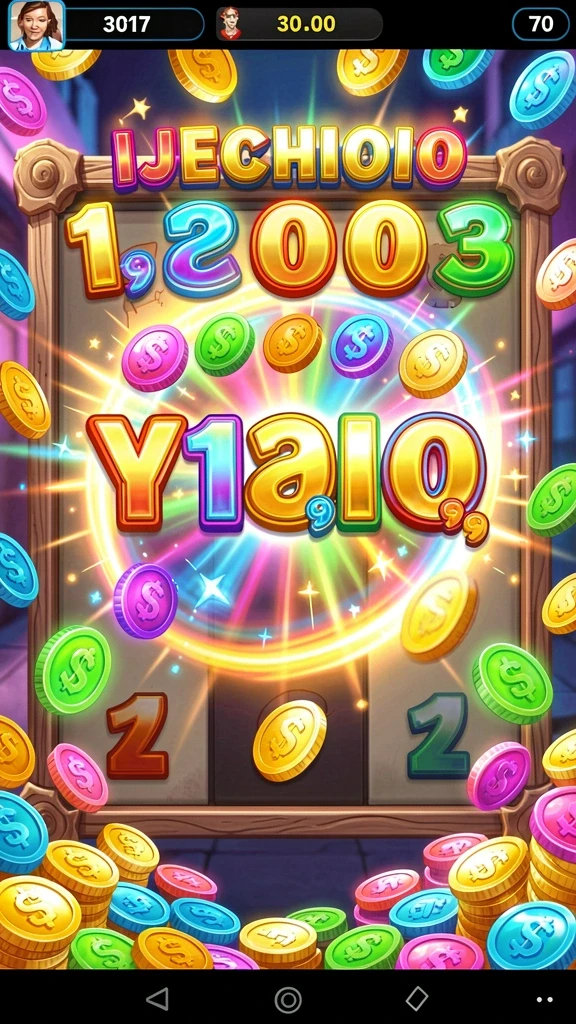Viewport: 576px width, 1024px height.
Task: Tap the character avatar beside 30.00
Action: (x=229, y=24)
